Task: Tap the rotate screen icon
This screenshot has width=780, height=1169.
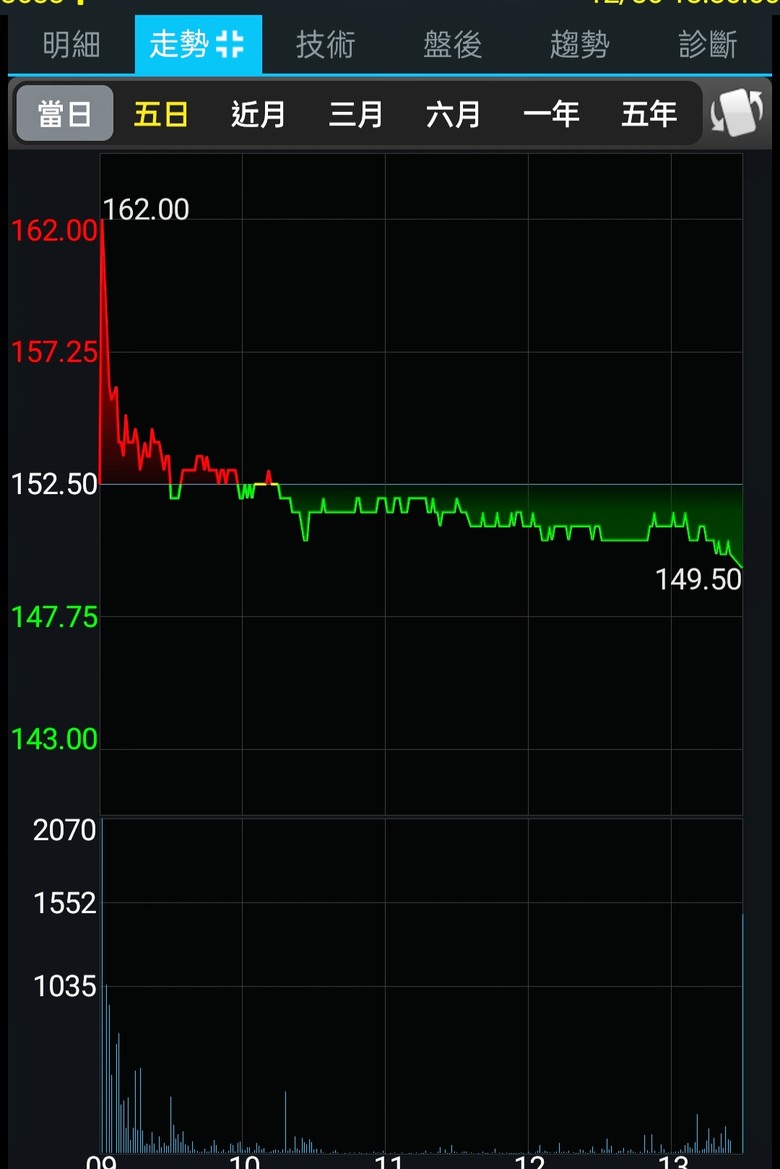Action: point(736,114)
